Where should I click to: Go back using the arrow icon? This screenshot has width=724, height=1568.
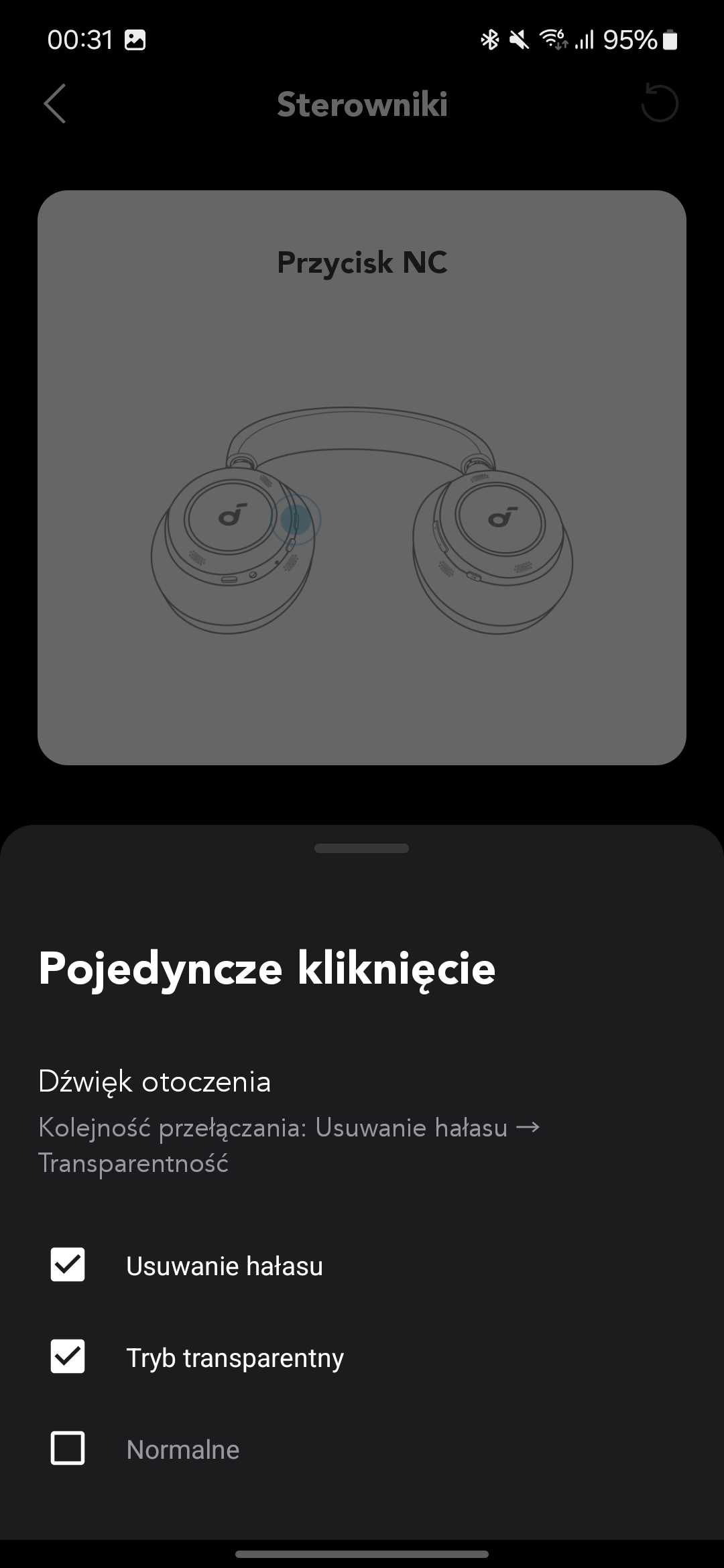(55, 104)
